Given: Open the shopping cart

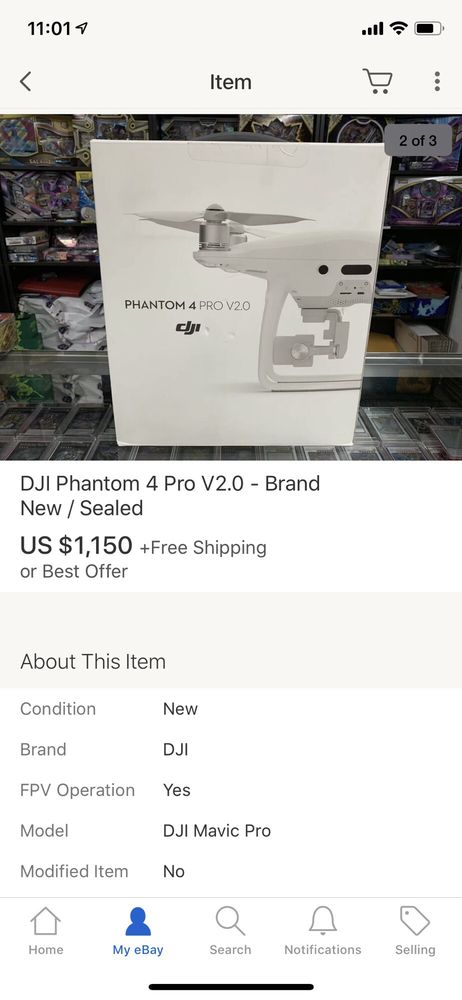Looking at the screenshot, I should [377, 82].
